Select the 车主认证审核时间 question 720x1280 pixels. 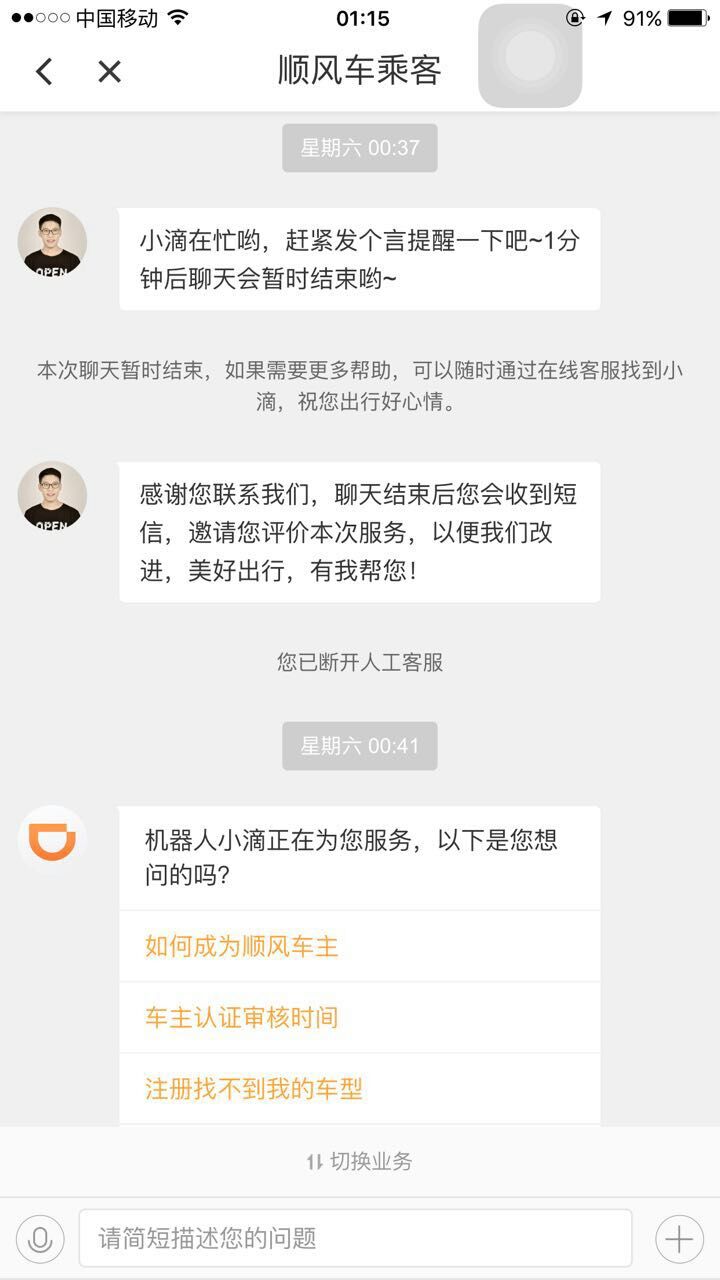(x=244, y=1017)
